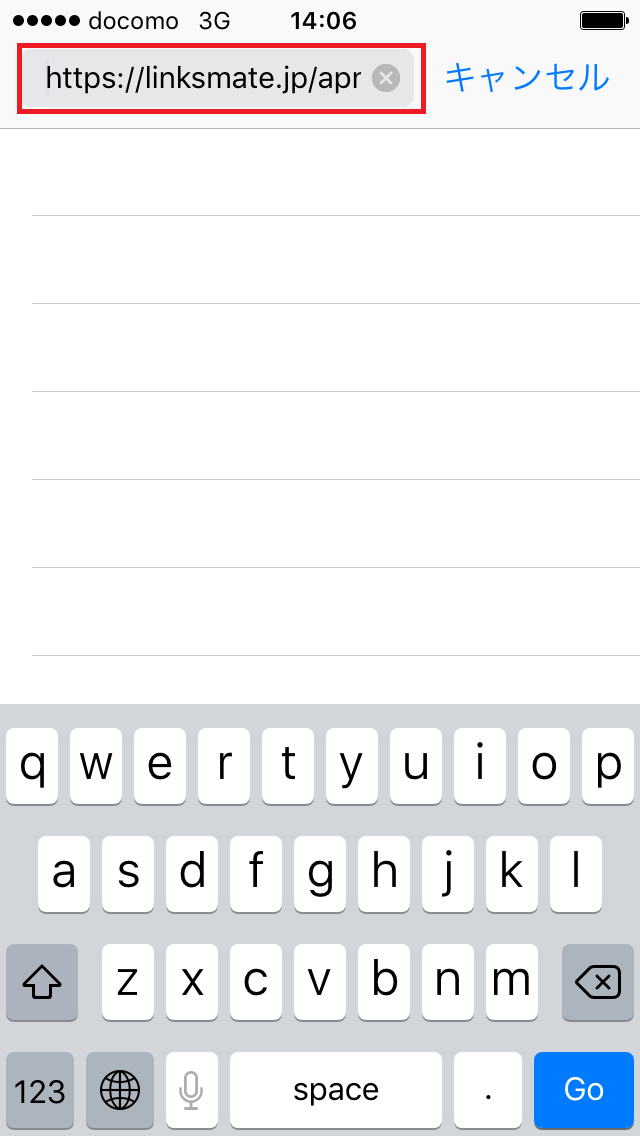Change keyboard language with the globe key
Viewport: 640px width, 1136px height.
pyautogui.click(x=120, y=1089)
